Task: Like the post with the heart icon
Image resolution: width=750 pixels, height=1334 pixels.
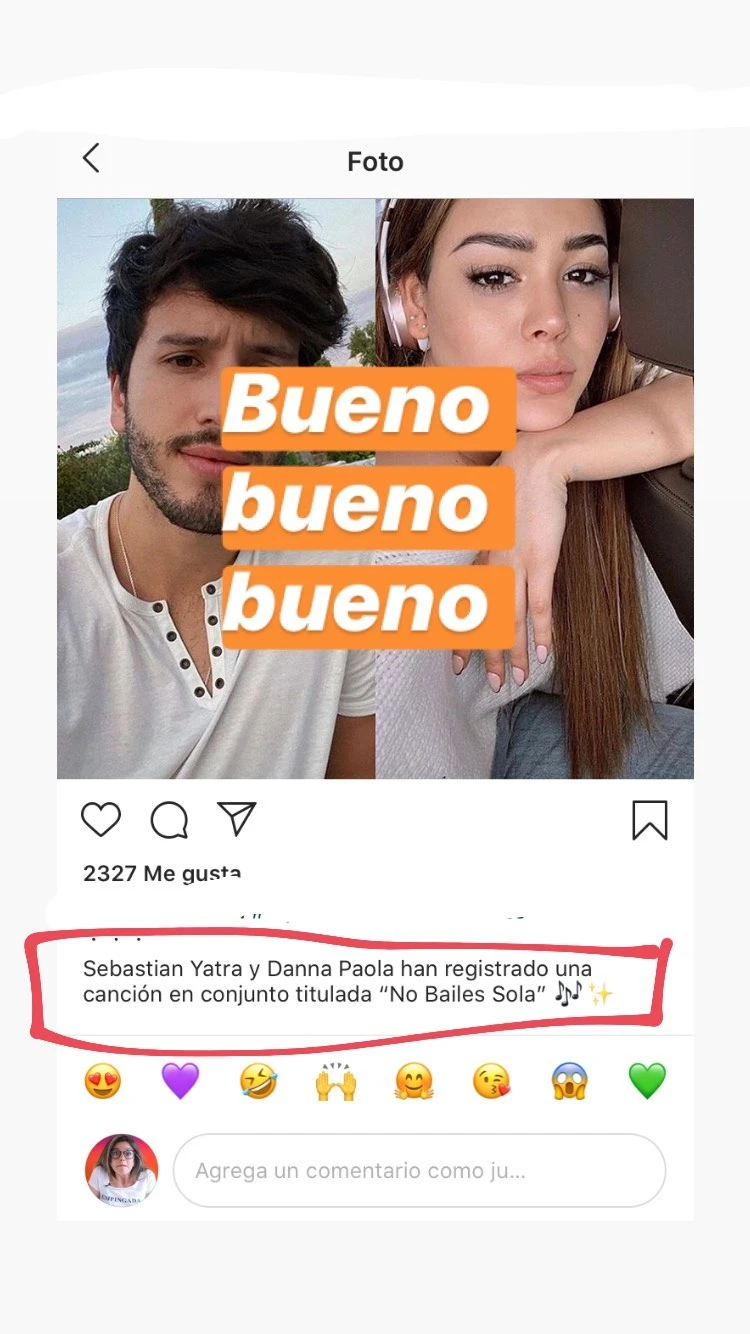Action: [x=101, y=820]
